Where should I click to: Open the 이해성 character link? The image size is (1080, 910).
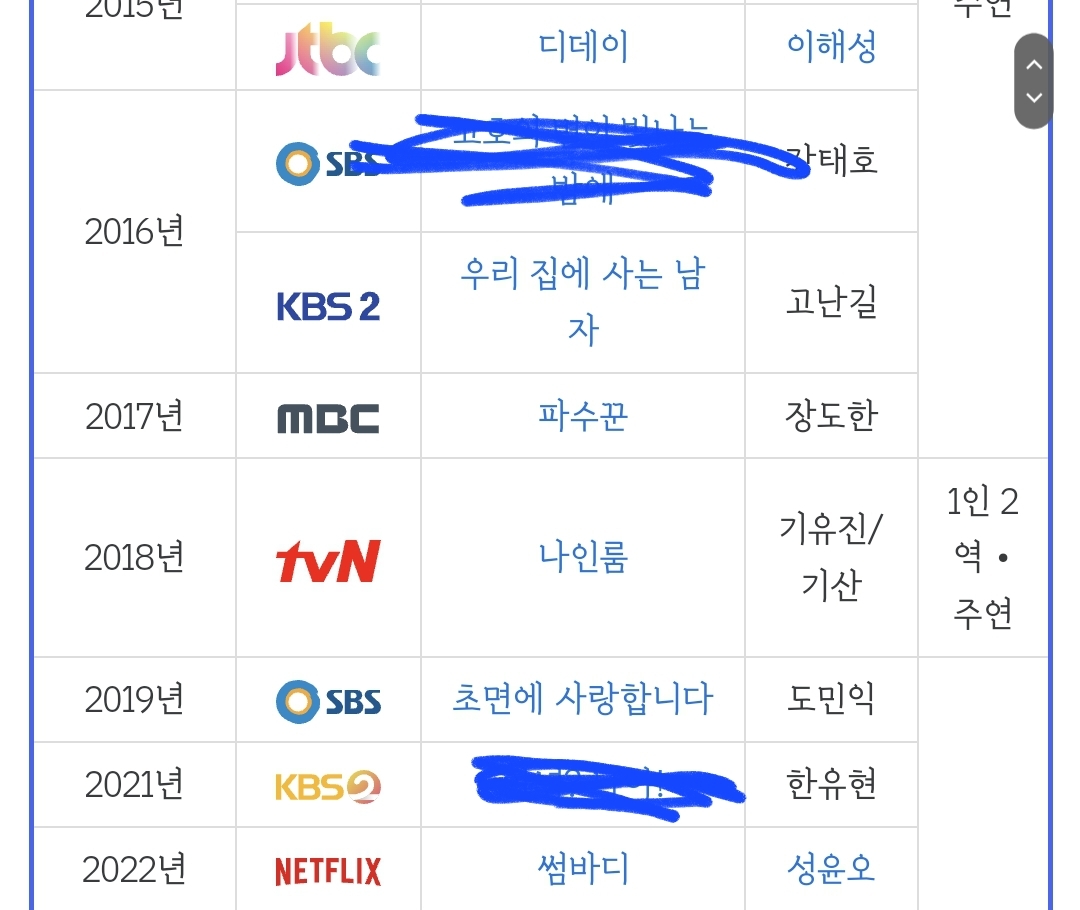coord(831,47)
